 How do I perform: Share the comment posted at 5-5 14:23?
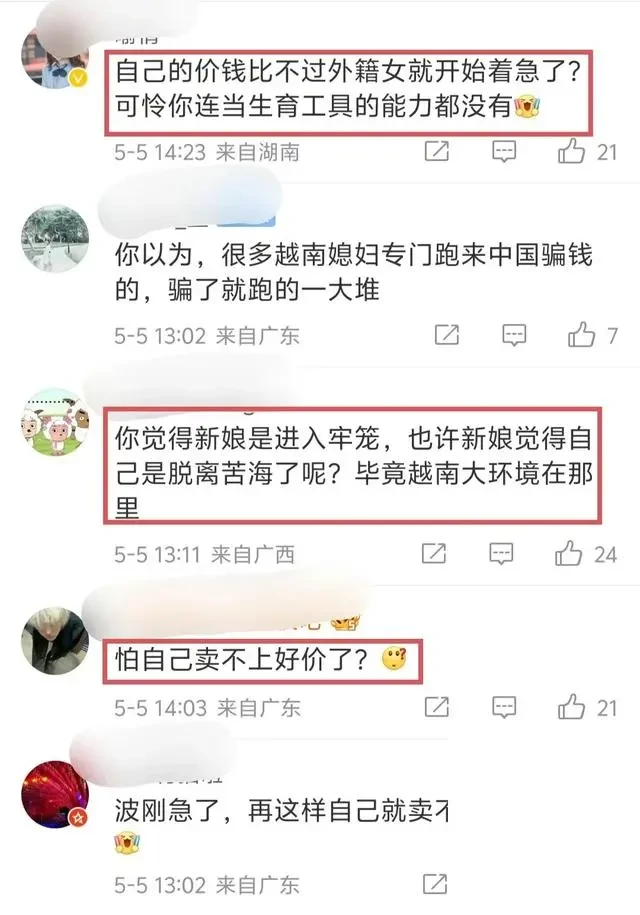click(x=437, y=152)
